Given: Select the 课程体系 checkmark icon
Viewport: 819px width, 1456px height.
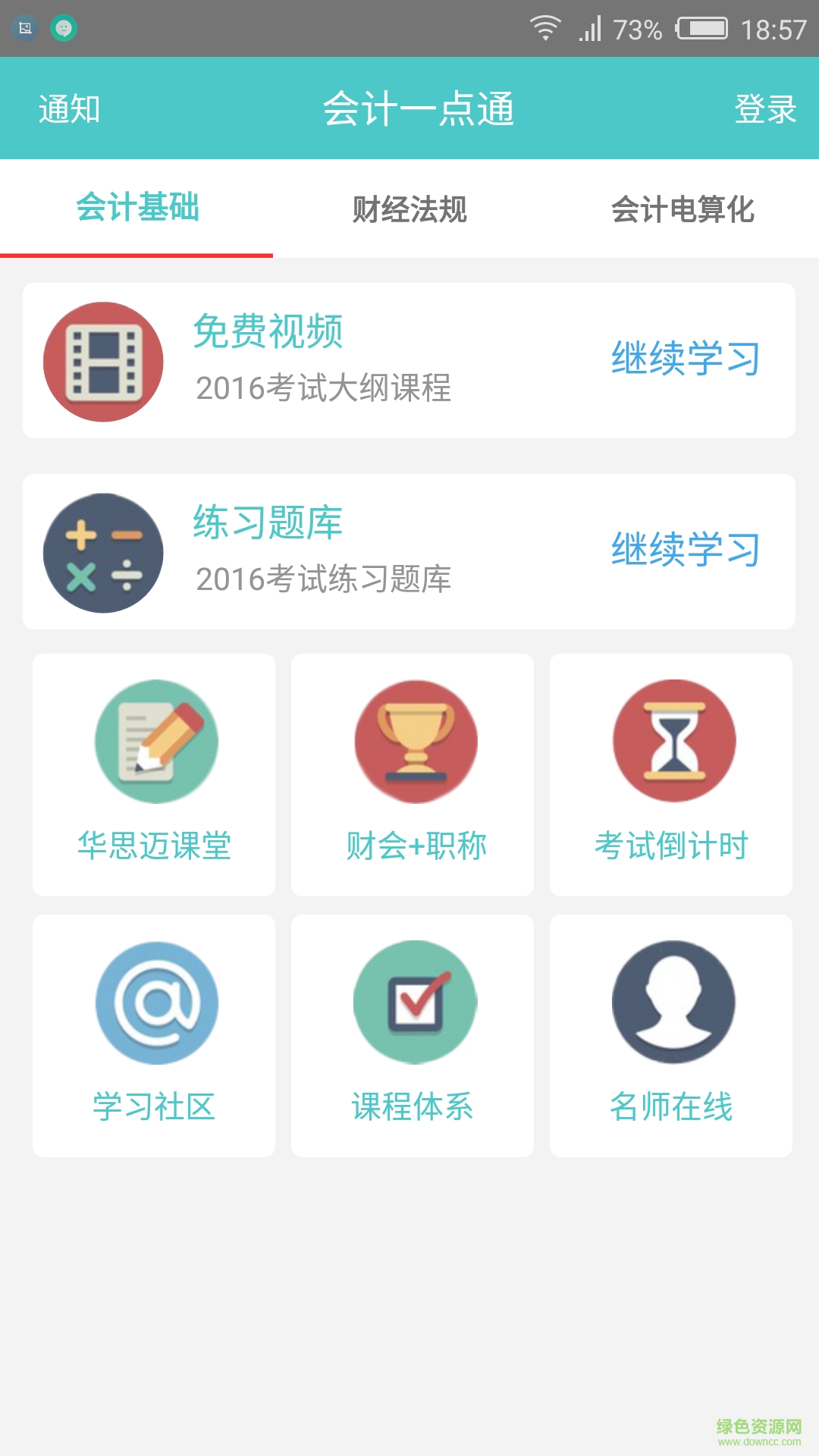Looking at the screenshot, I should pos(412,1002).
